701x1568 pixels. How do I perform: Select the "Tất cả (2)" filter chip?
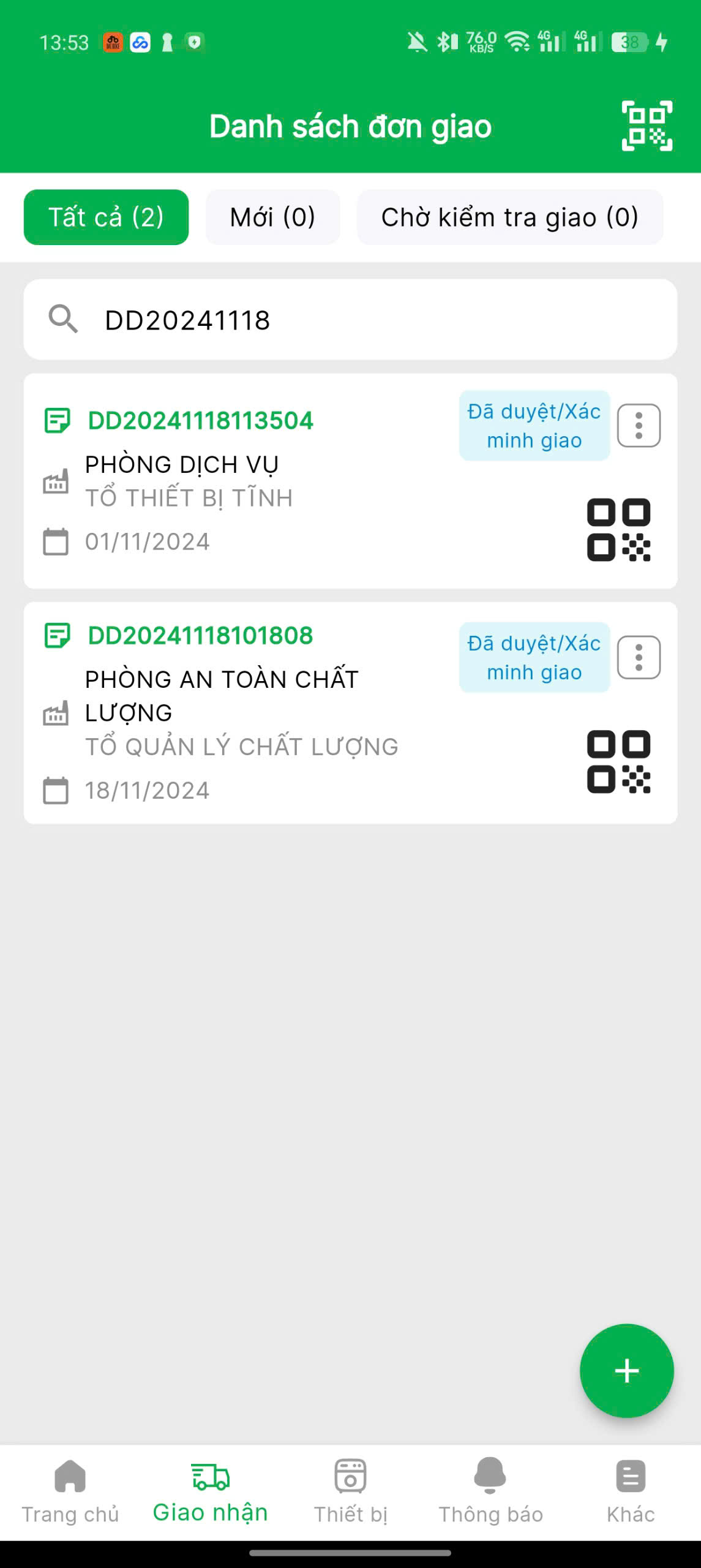pos(106,217)
